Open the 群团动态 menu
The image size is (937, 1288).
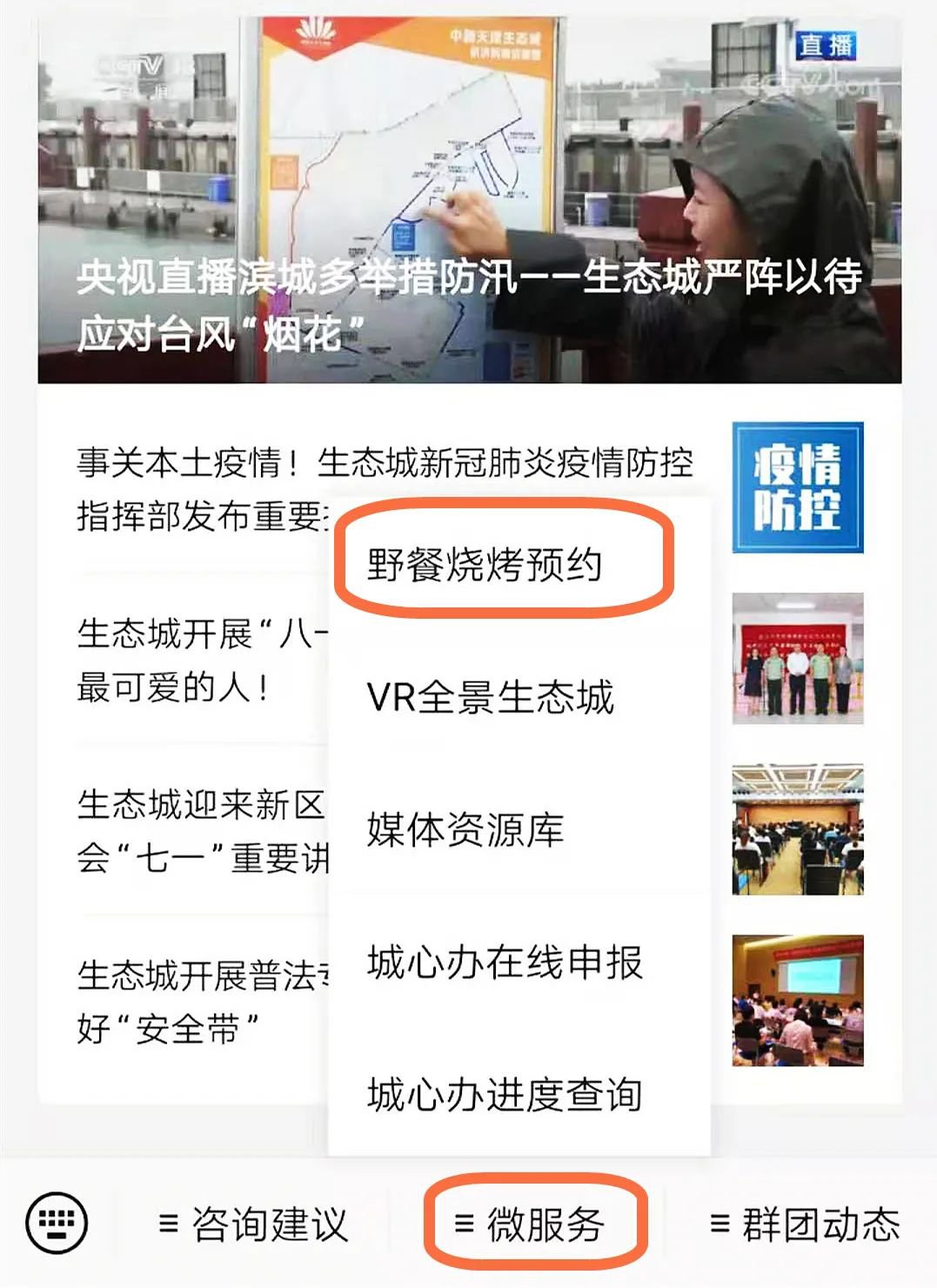click(x=806, y=1224)
